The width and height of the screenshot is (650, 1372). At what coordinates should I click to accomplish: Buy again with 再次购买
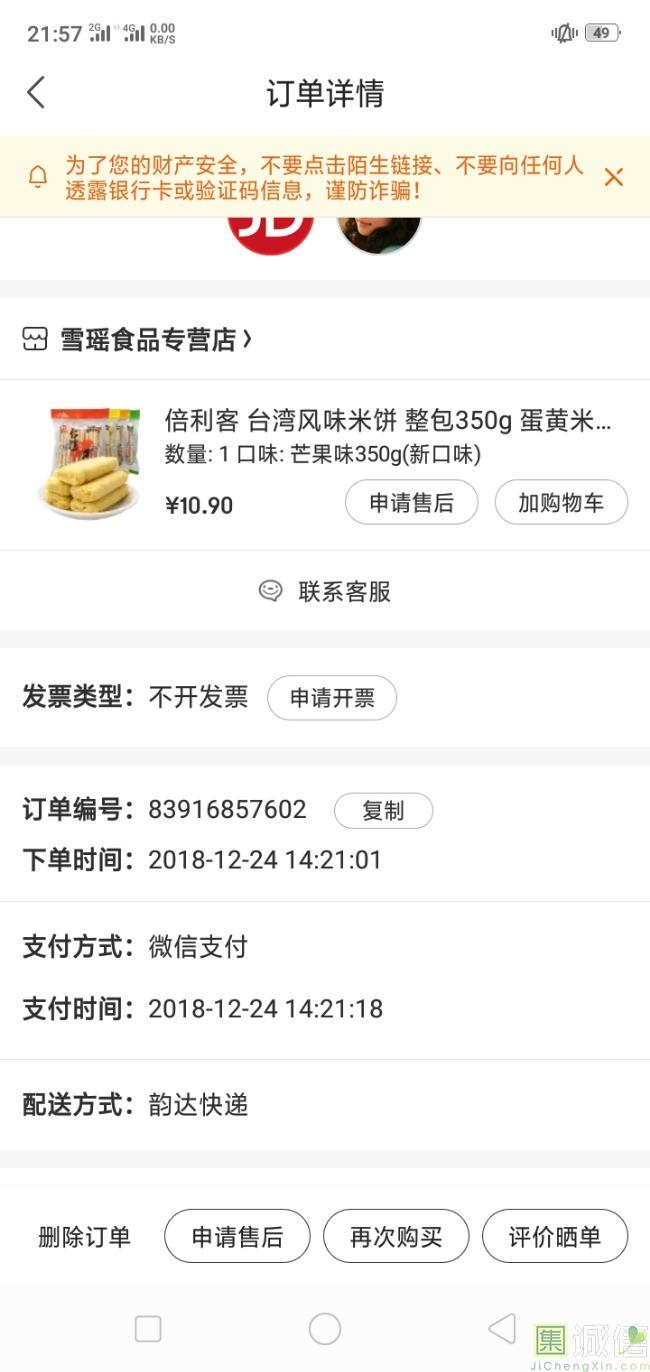coord(396,1237)
